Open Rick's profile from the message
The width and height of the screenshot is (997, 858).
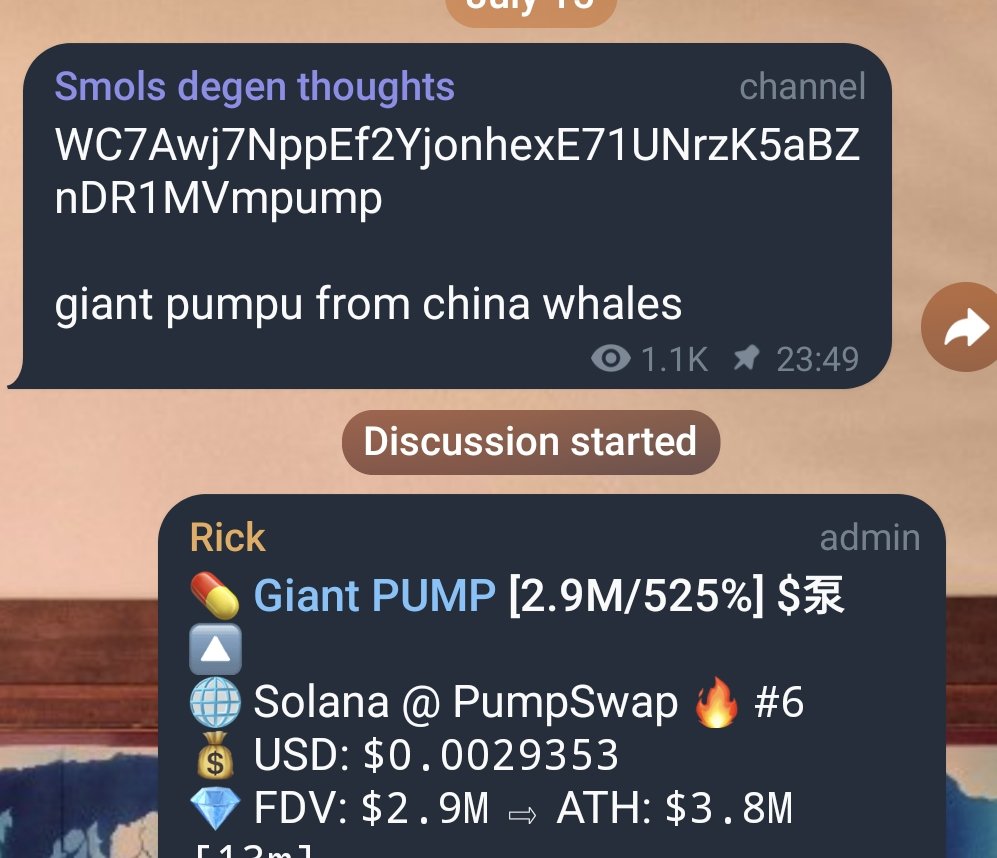(227, 538)
